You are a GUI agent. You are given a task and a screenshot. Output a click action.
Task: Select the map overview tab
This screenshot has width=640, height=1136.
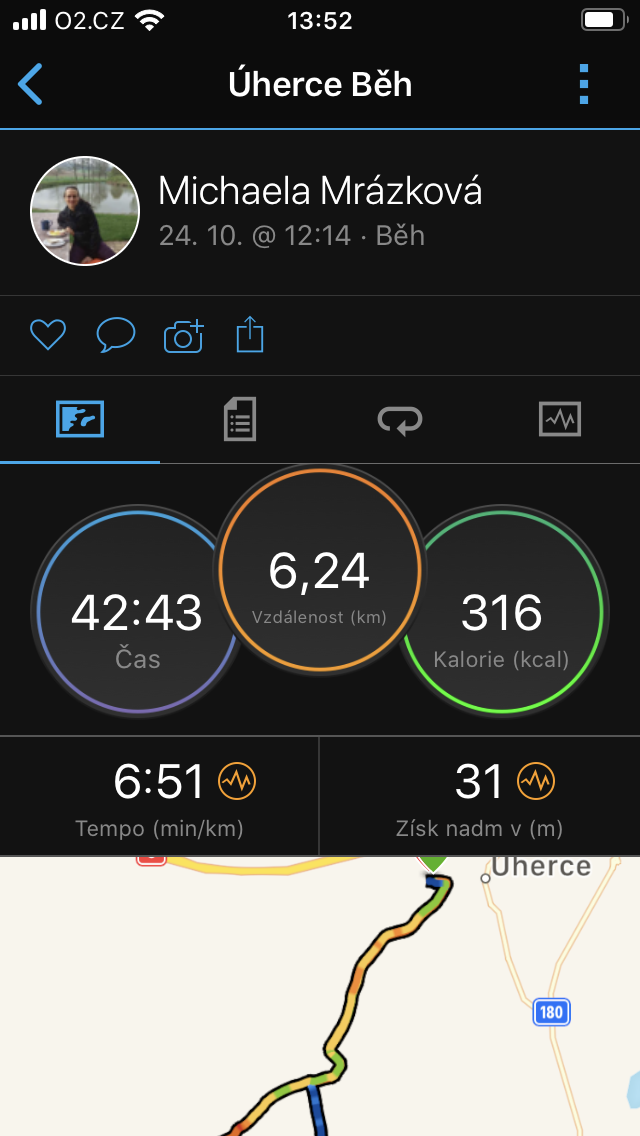80,419
